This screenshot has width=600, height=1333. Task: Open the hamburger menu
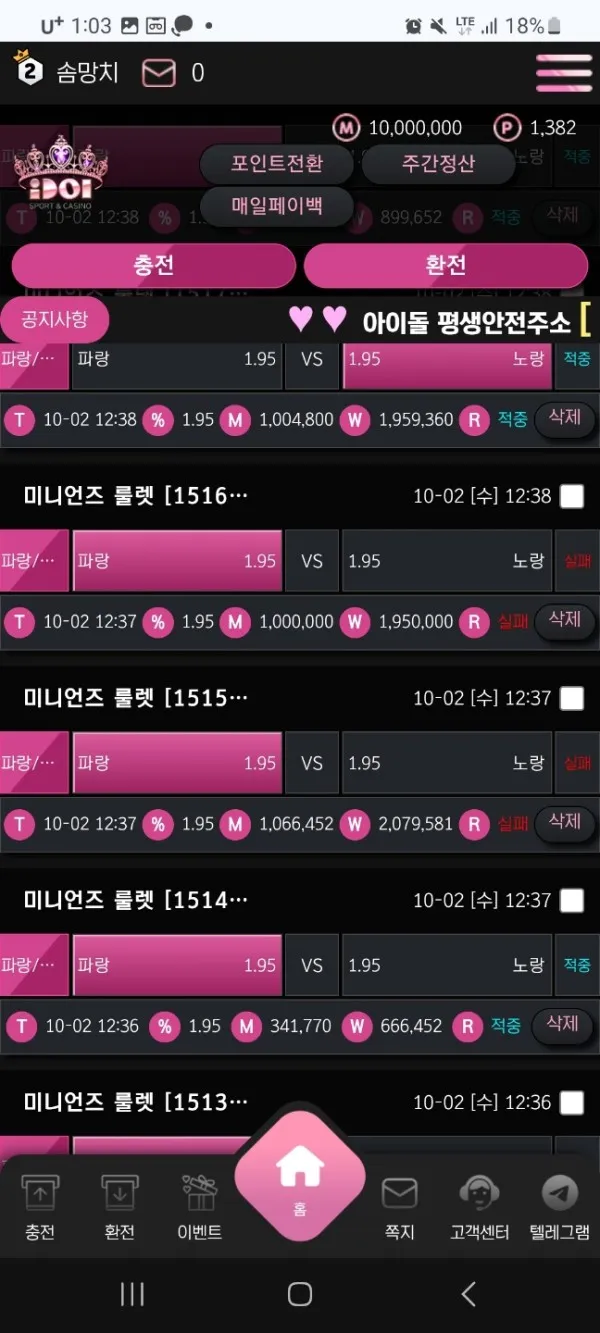pos(563,72)
